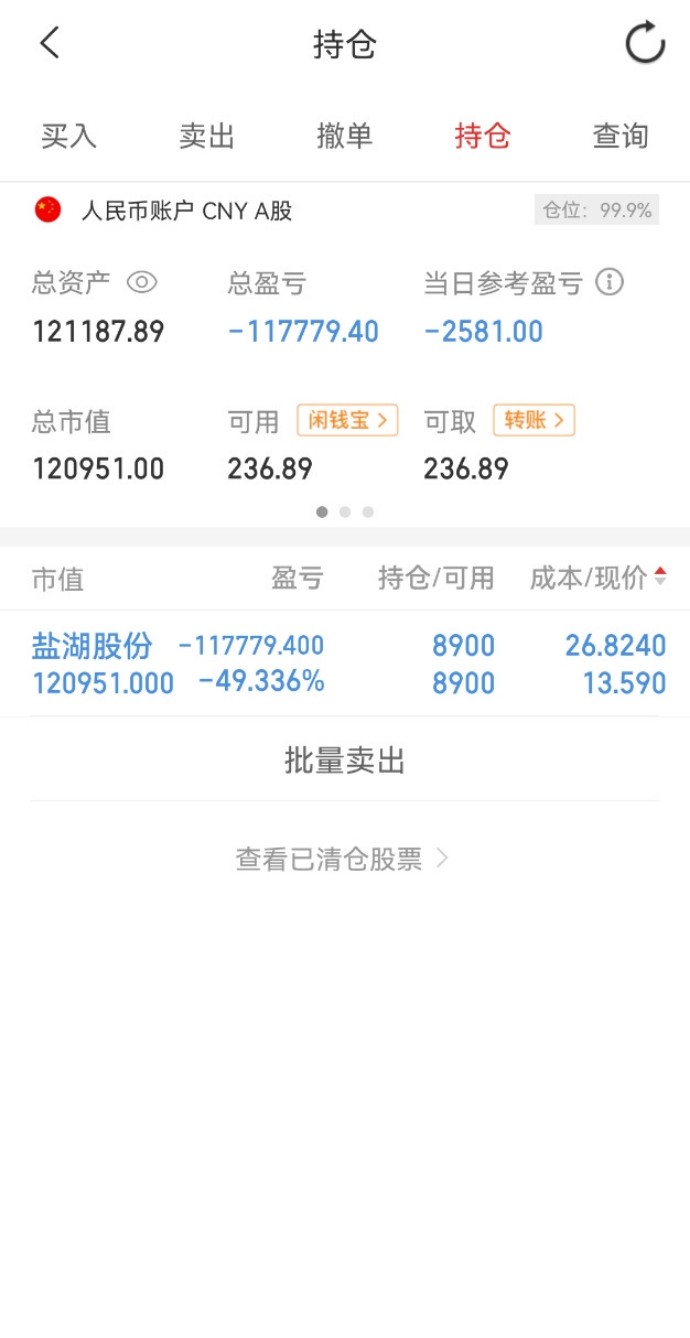Sort holdings by 成本/现价 column
The image size is (690, 1338).
pyautogui.click(x=598, y=578)
